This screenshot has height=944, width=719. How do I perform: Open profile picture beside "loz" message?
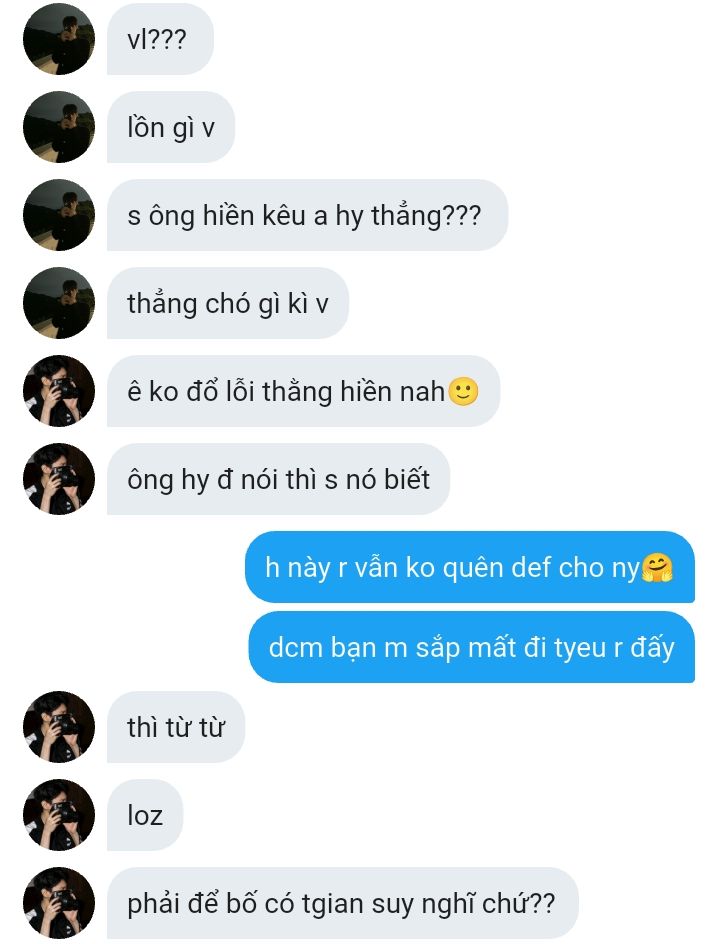(x=58, y=815)
